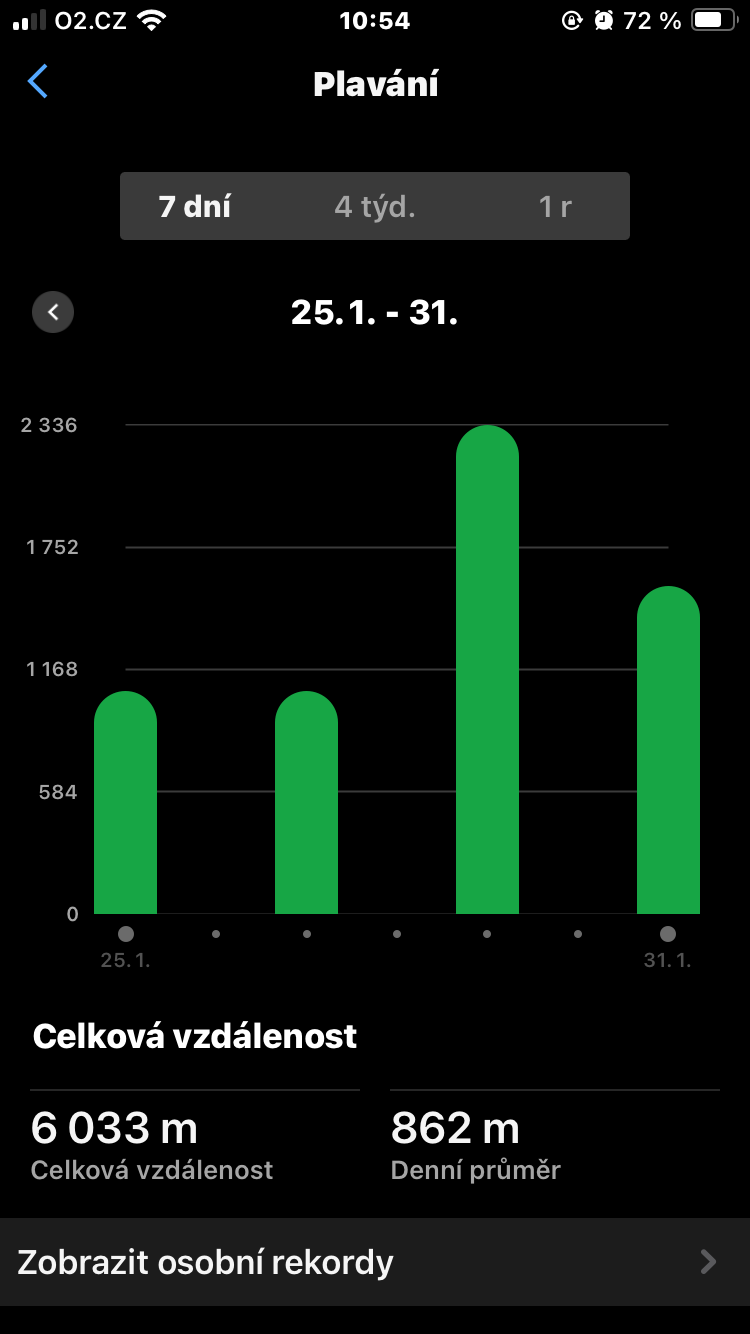This screenshot has height=1334, width=750.
Task: Switch to the 1 r view
Action: [555, 207]
